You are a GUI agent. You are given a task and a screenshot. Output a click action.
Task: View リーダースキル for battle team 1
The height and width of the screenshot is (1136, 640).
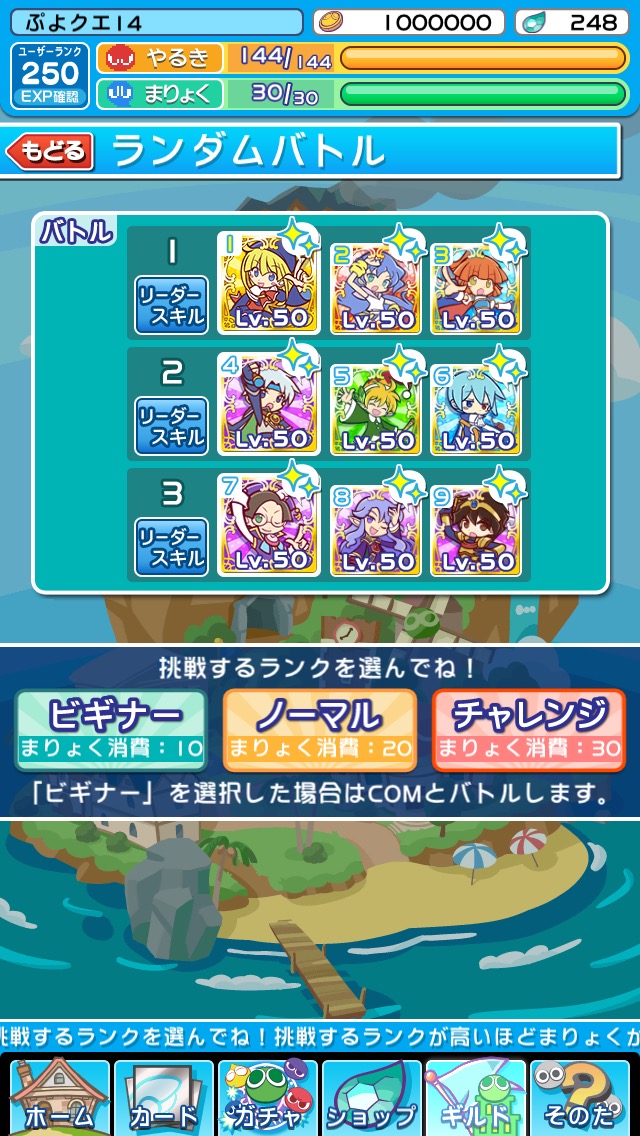(x=171, y=305)
